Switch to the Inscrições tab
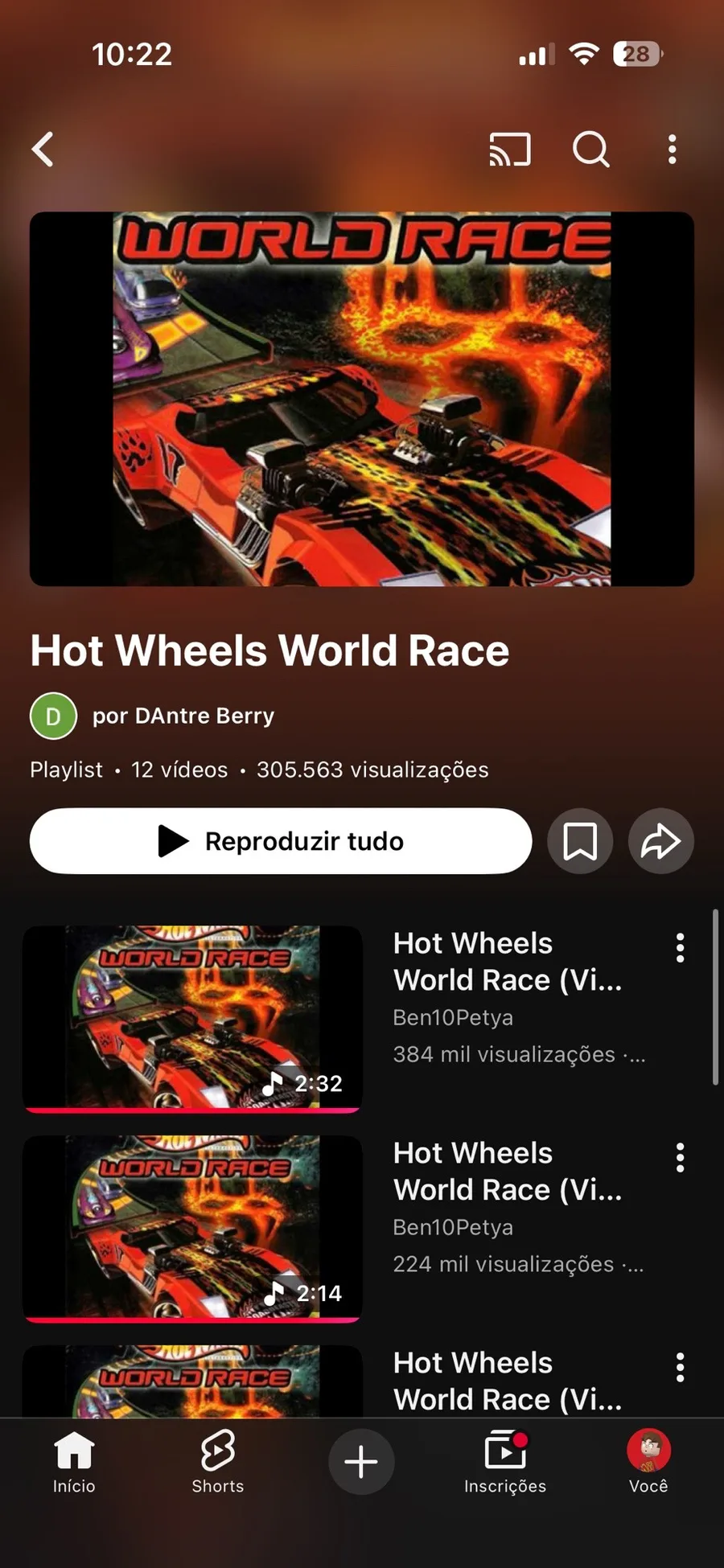 point(505,1461)
